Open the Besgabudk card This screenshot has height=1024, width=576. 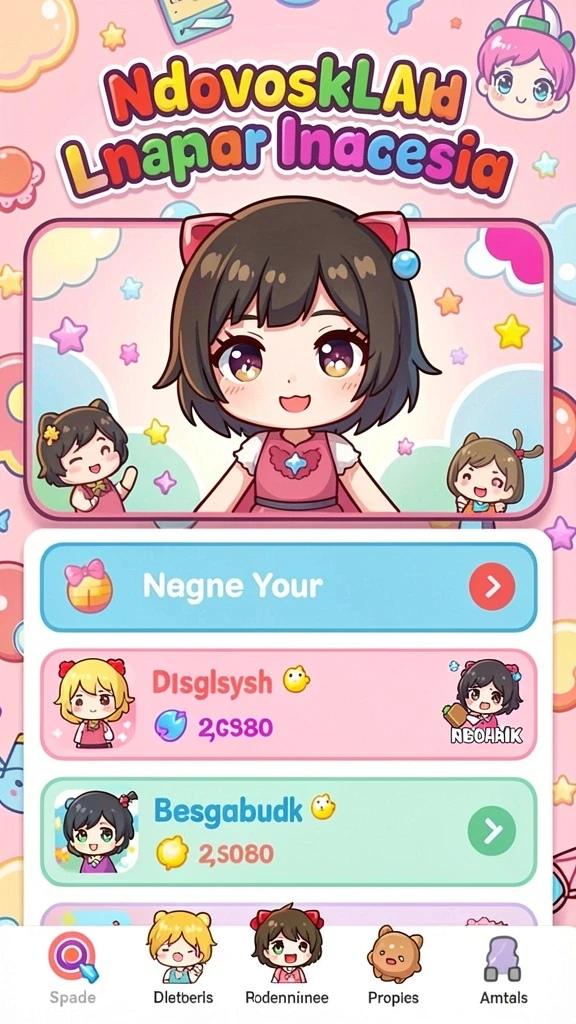pos(289,831)
